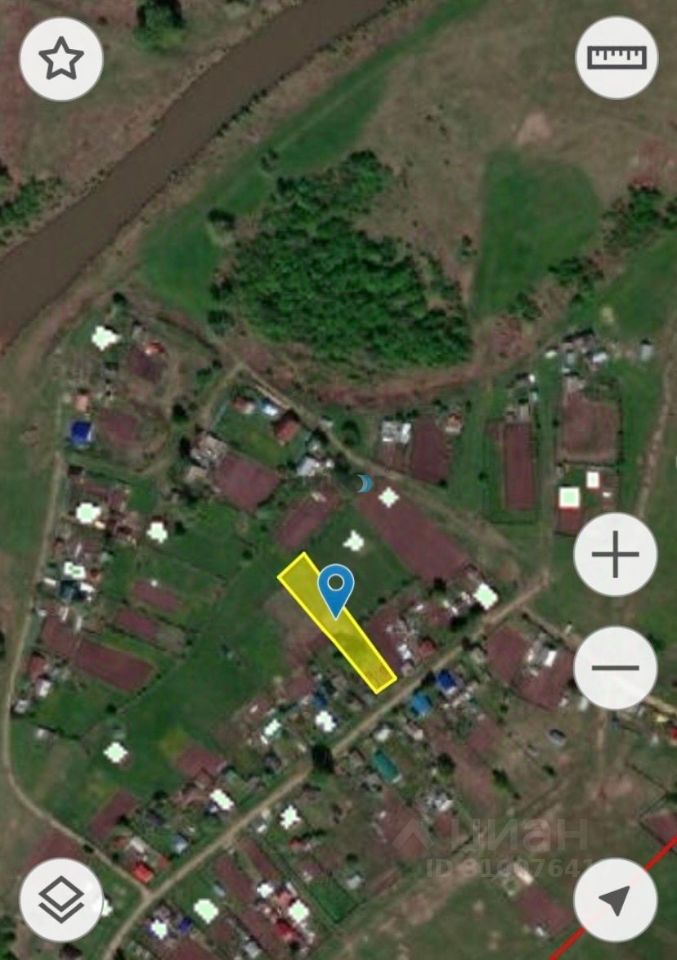The image size is (677, 960).
Task: Tap the star favorites button
Action: coord(61,59)
